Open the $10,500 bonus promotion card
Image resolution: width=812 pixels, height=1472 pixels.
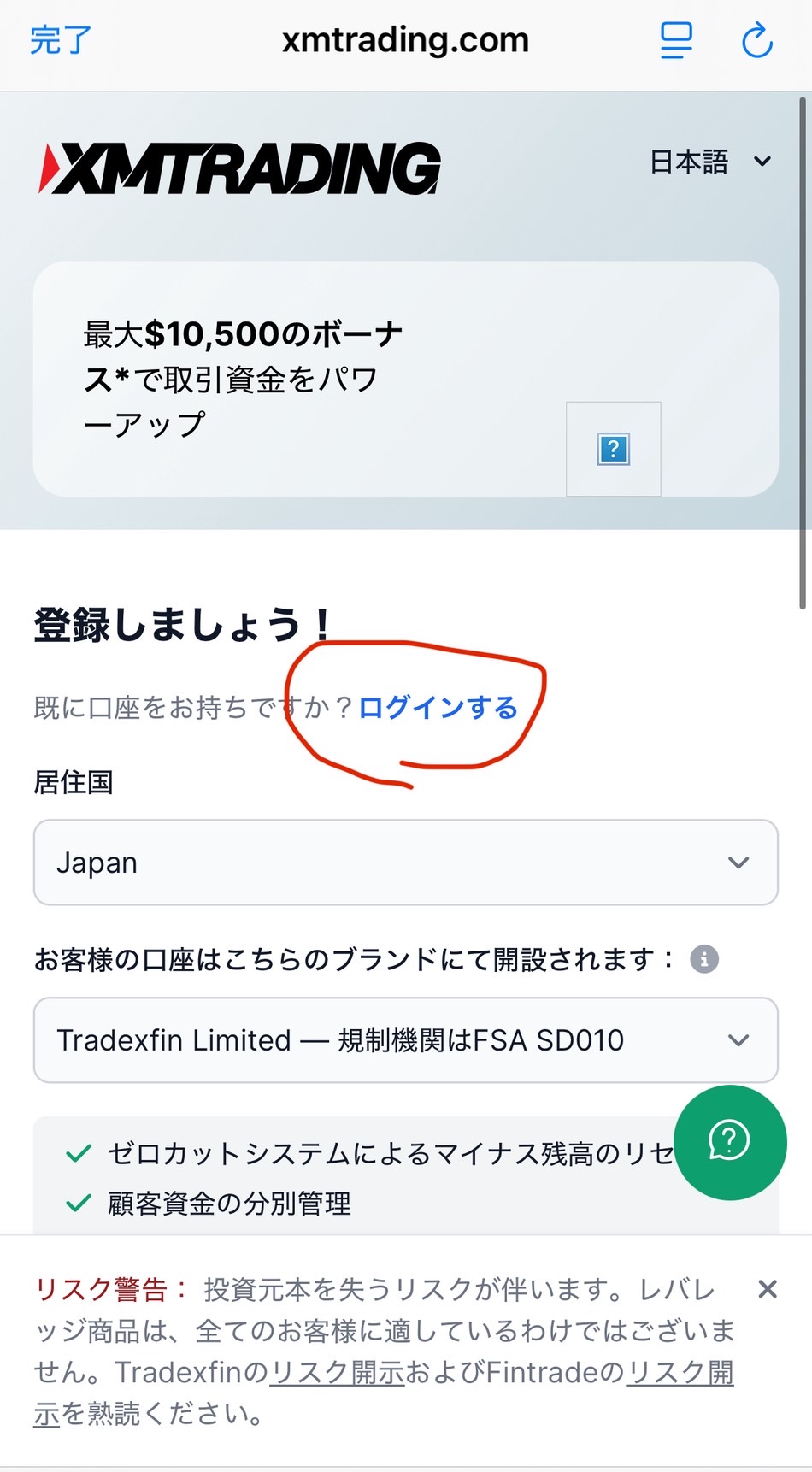405,379
